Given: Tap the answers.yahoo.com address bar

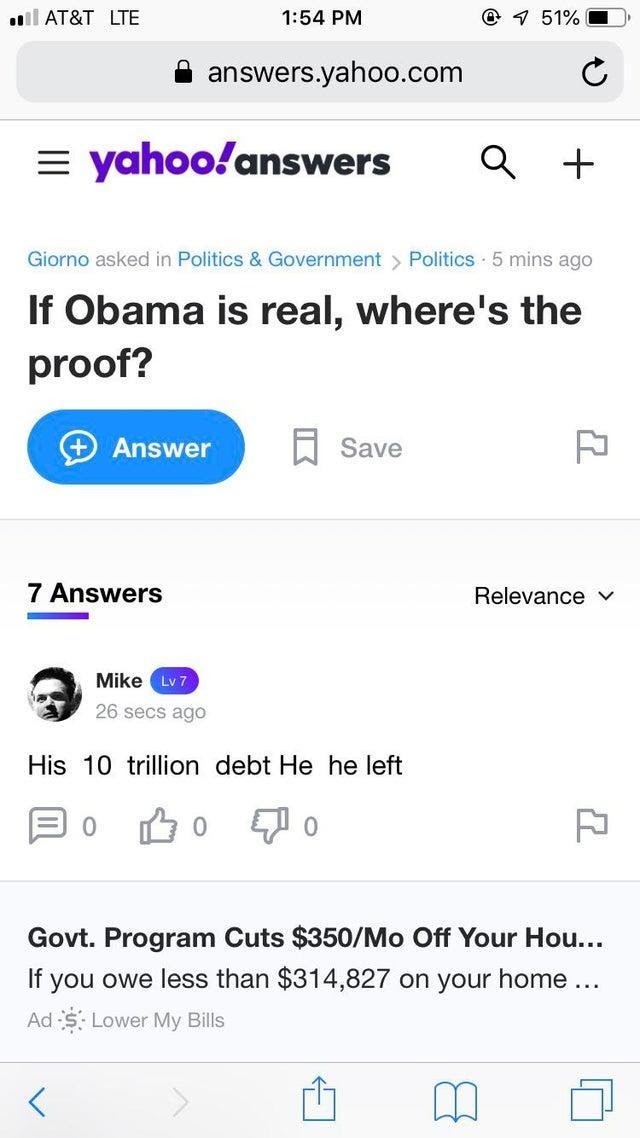Looking at the screenshot, I should 320,72.
